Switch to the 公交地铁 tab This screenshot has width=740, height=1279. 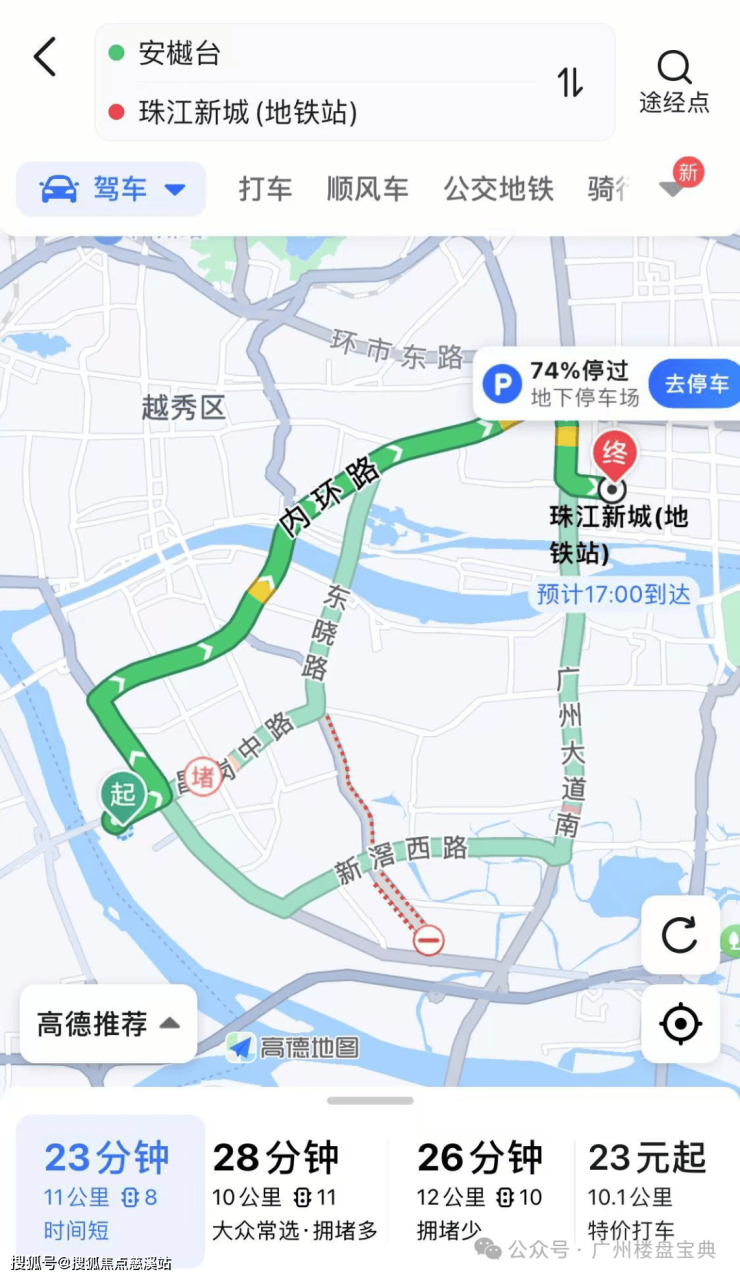pos(498,189)
